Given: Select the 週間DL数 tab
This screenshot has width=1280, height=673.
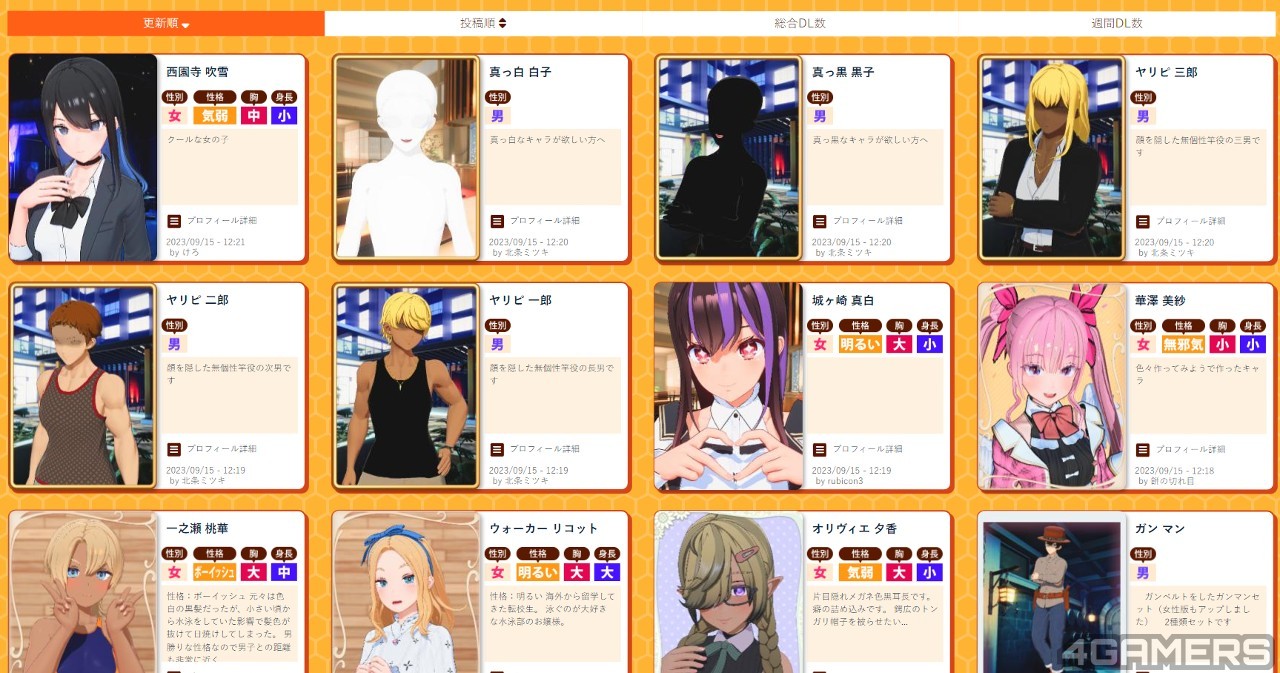Looking at the screenshot, I should click(1117, 23).
